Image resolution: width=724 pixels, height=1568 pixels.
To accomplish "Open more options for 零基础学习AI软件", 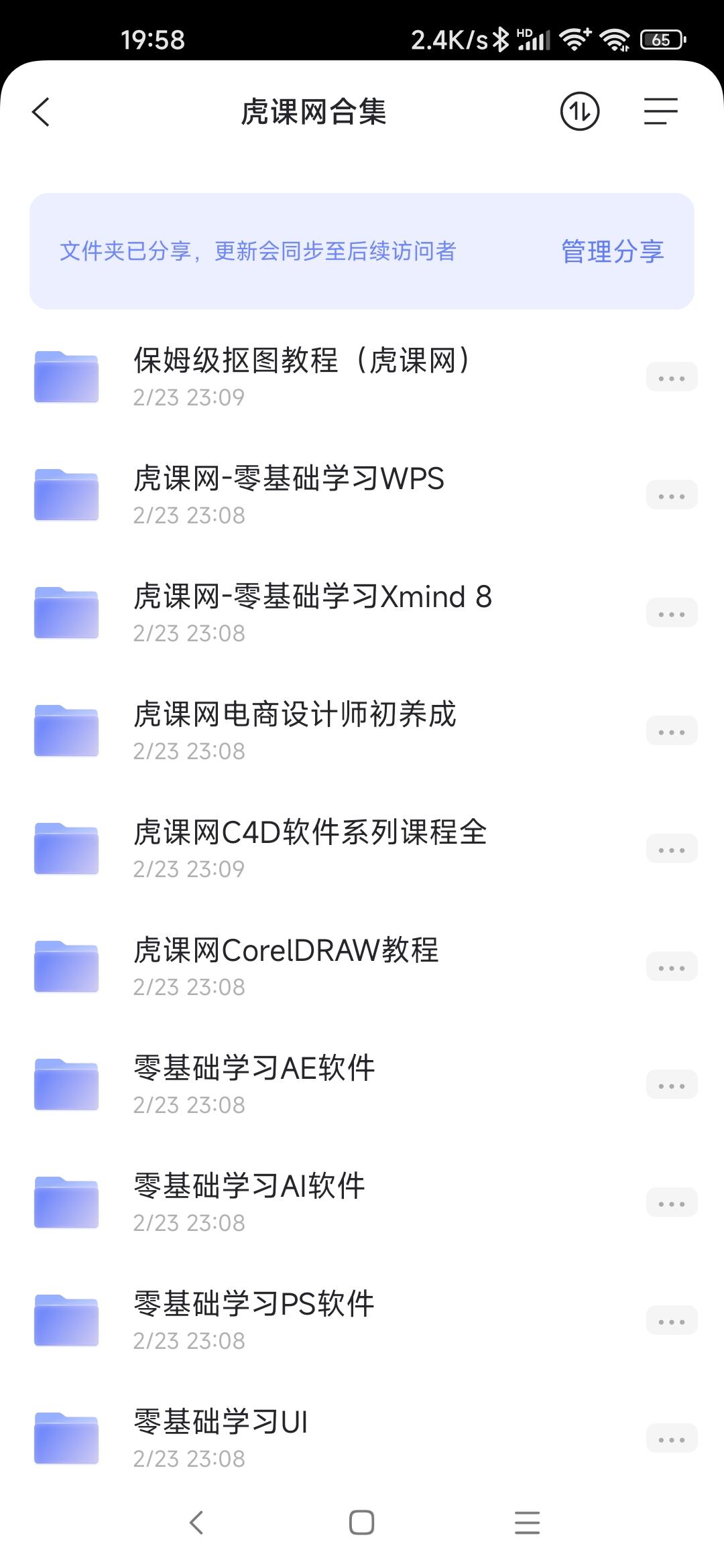I will (672, 1202).
